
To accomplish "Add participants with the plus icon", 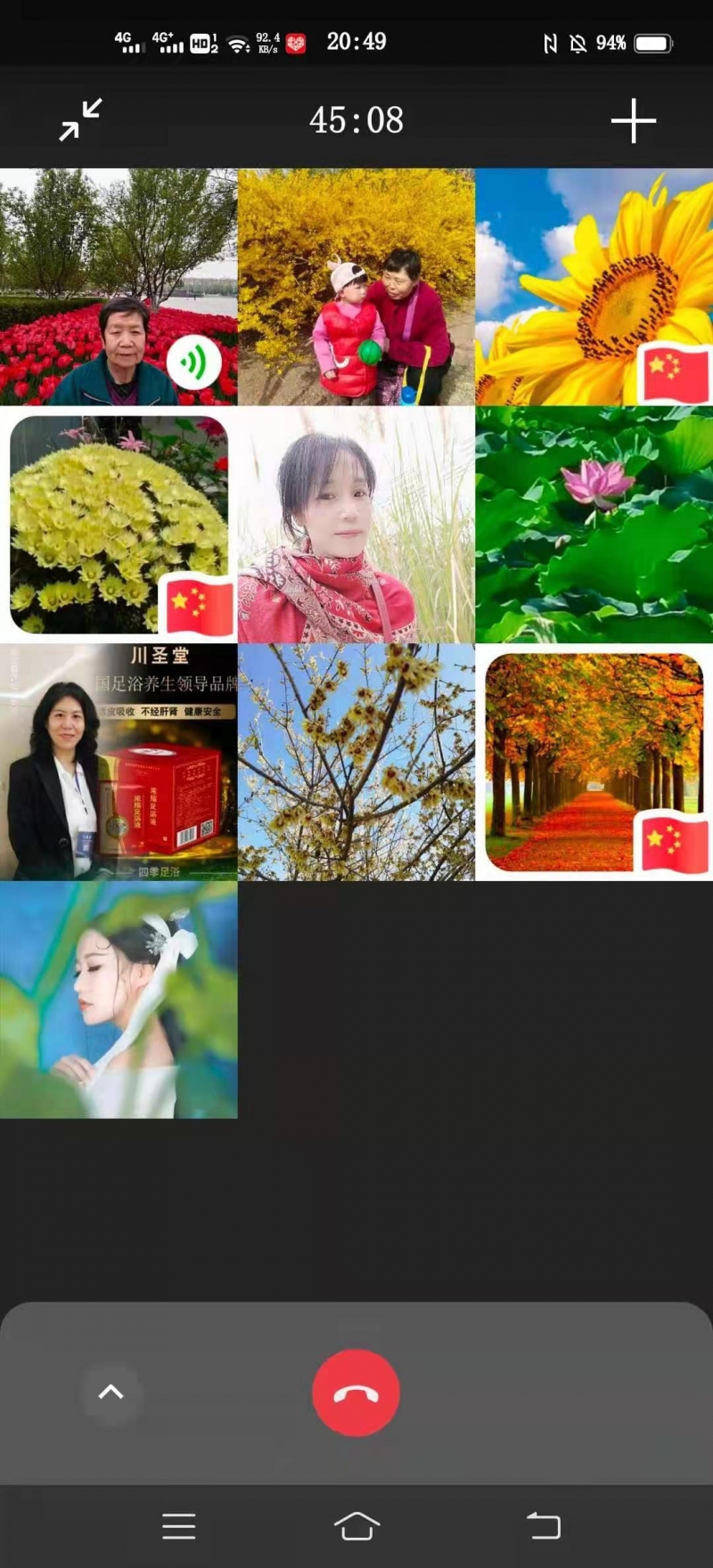I will pos(633,121).
